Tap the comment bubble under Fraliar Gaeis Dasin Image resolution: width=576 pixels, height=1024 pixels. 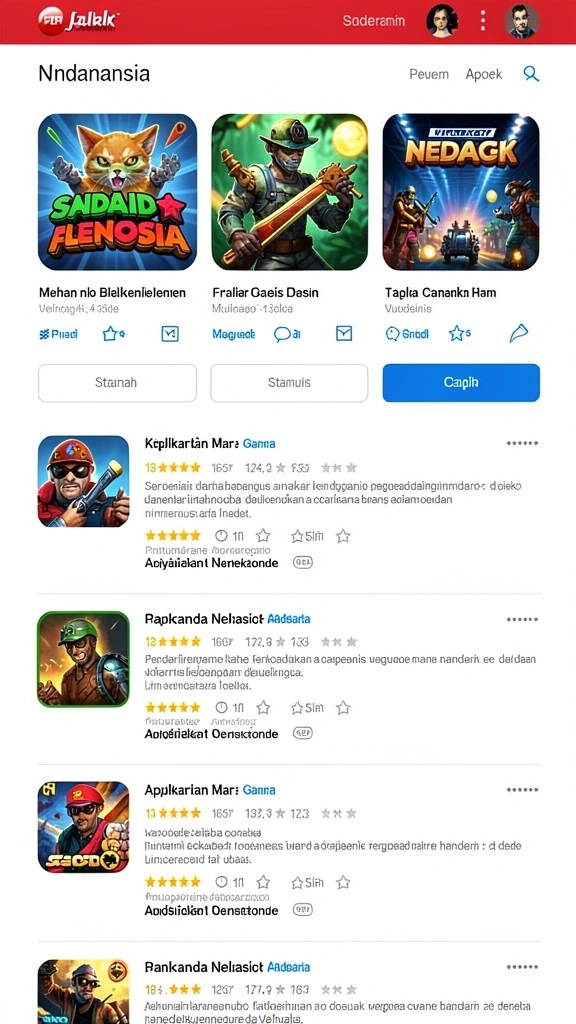(287, 334)
